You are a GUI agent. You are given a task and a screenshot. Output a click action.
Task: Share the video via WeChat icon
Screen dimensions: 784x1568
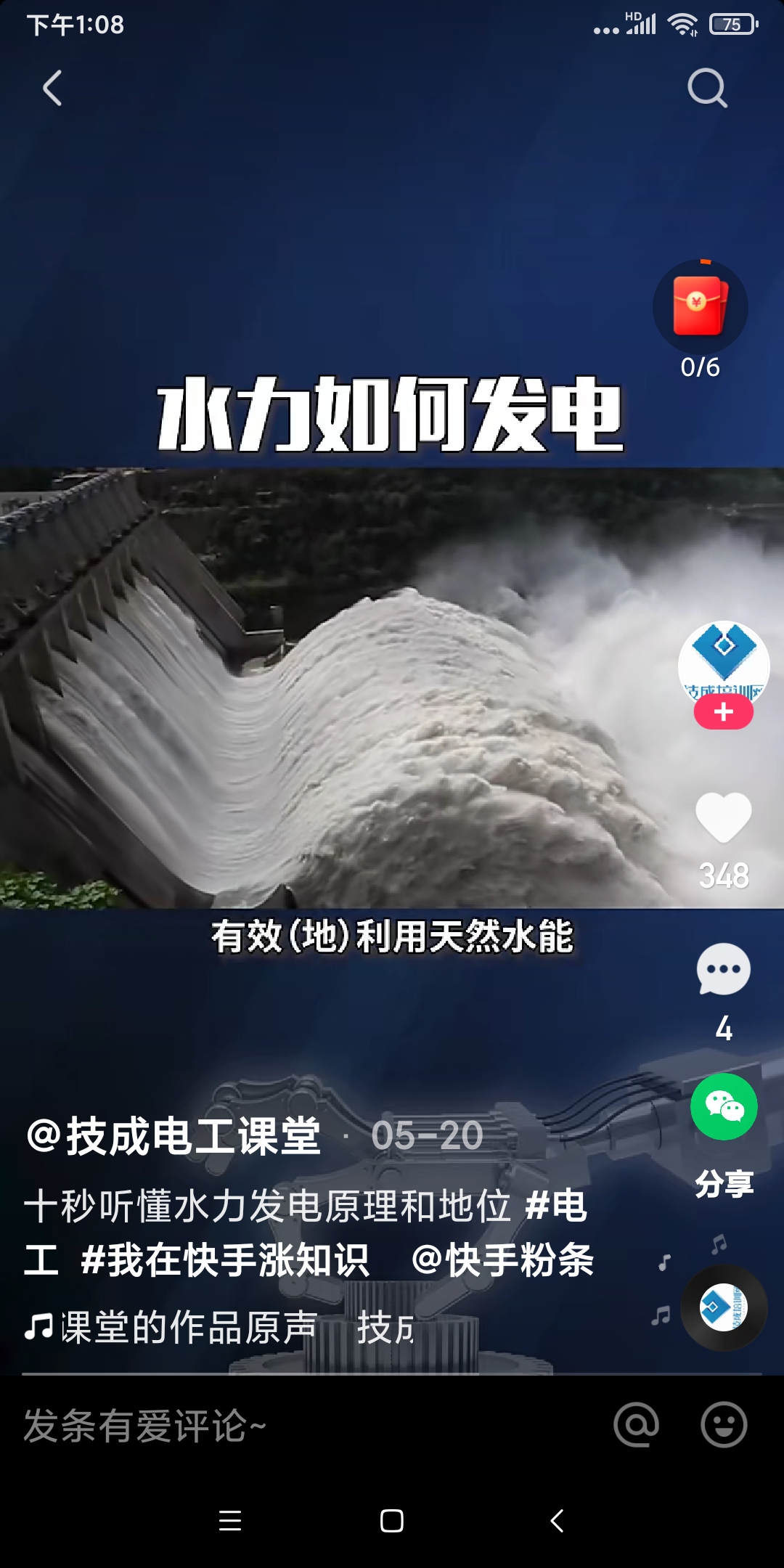pos(723,1107)
